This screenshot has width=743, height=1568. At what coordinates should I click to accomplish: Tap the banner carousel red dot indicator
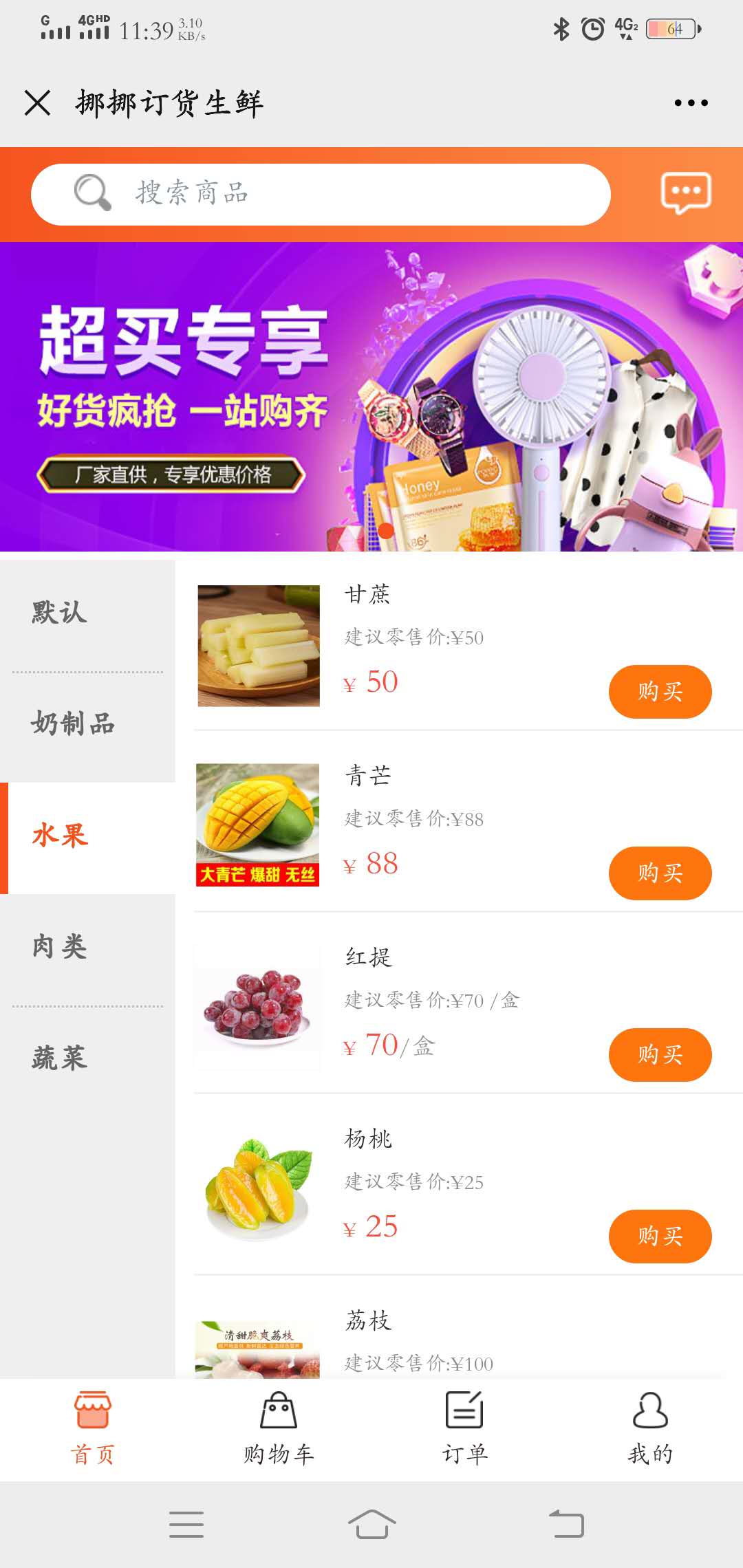(385, 530)
